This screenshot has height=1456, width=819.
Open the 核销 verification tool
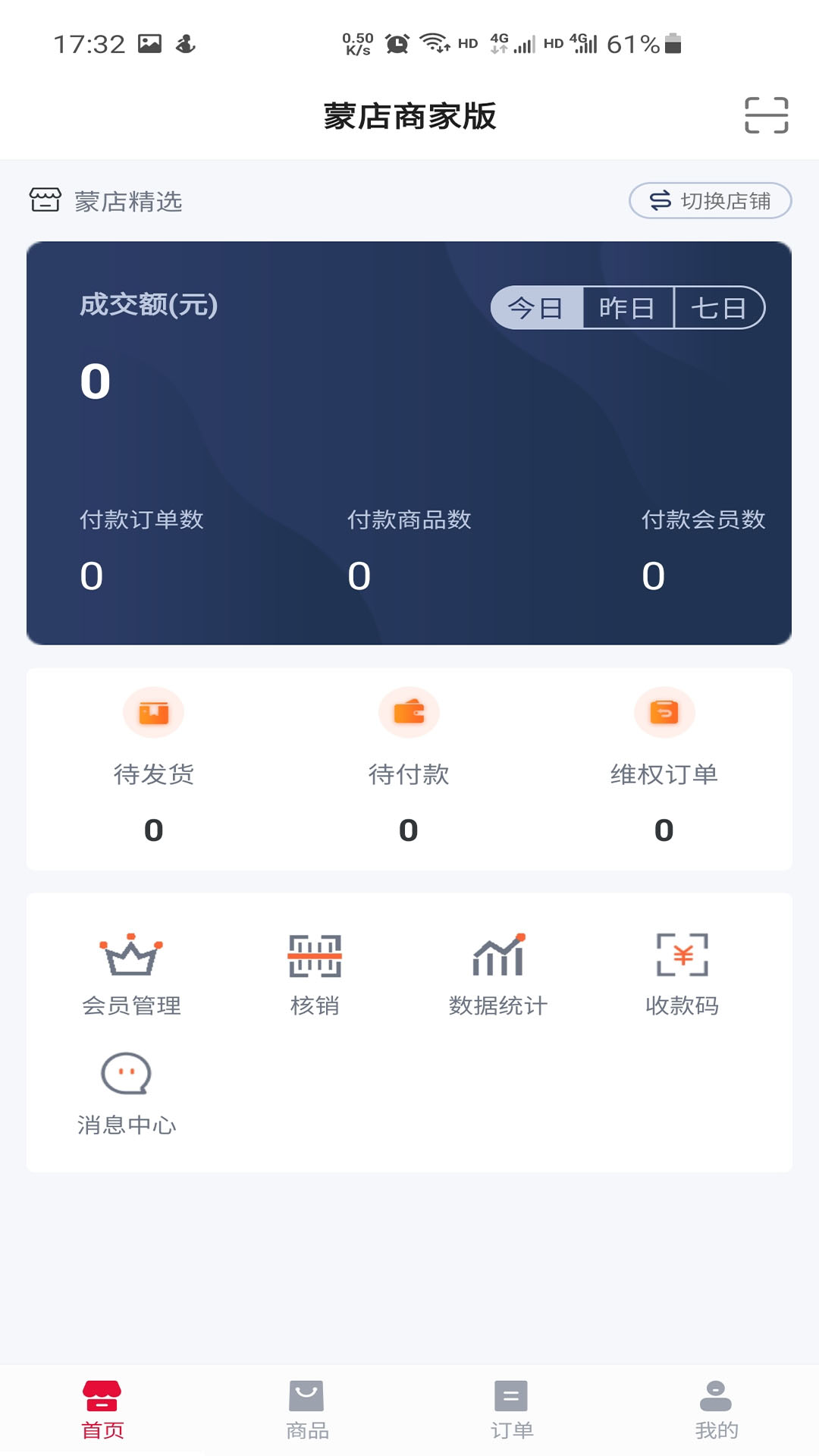[x=315, y=974]
